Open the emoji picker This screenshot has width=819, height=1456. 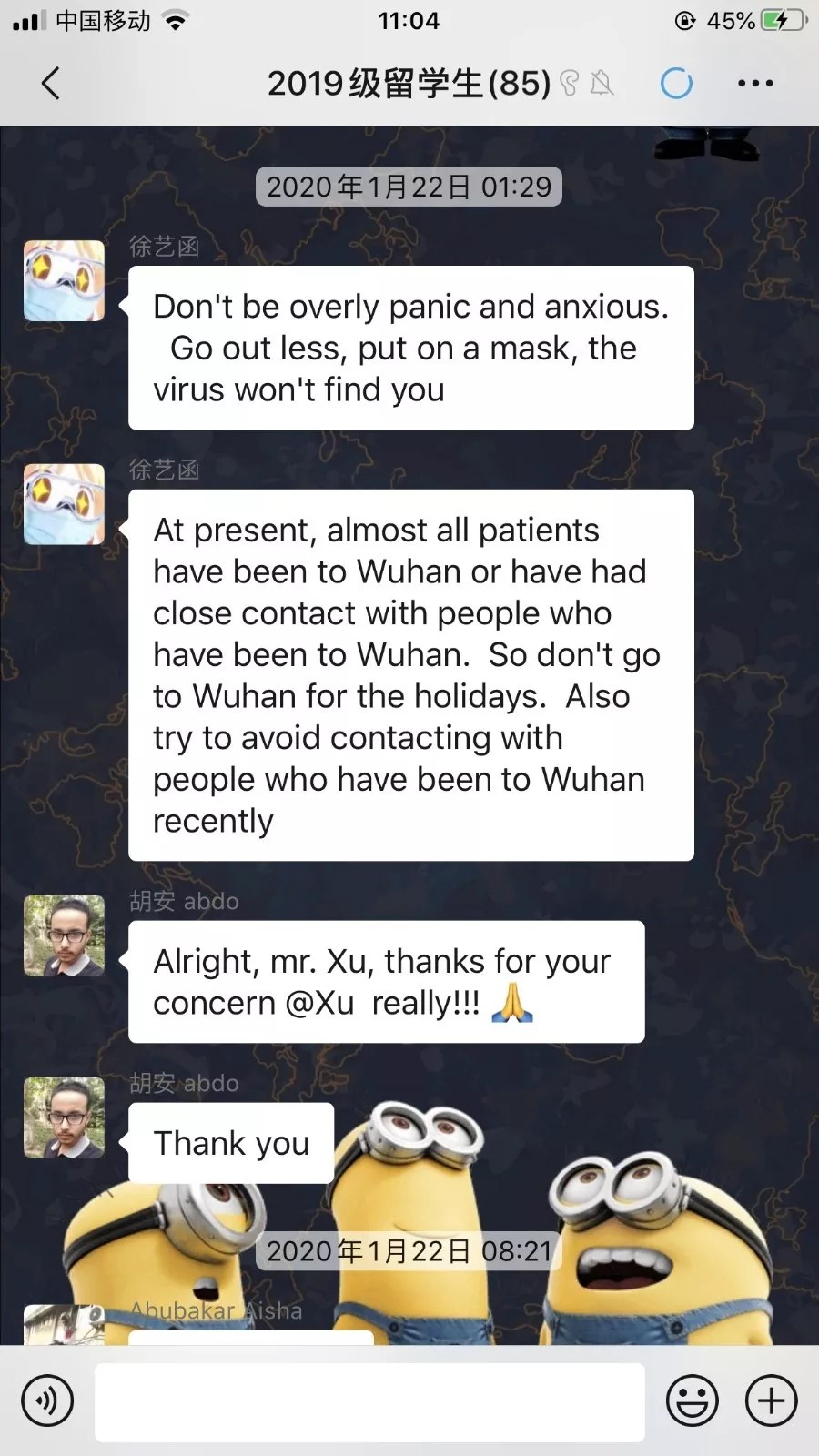(x=693, y=1400)
